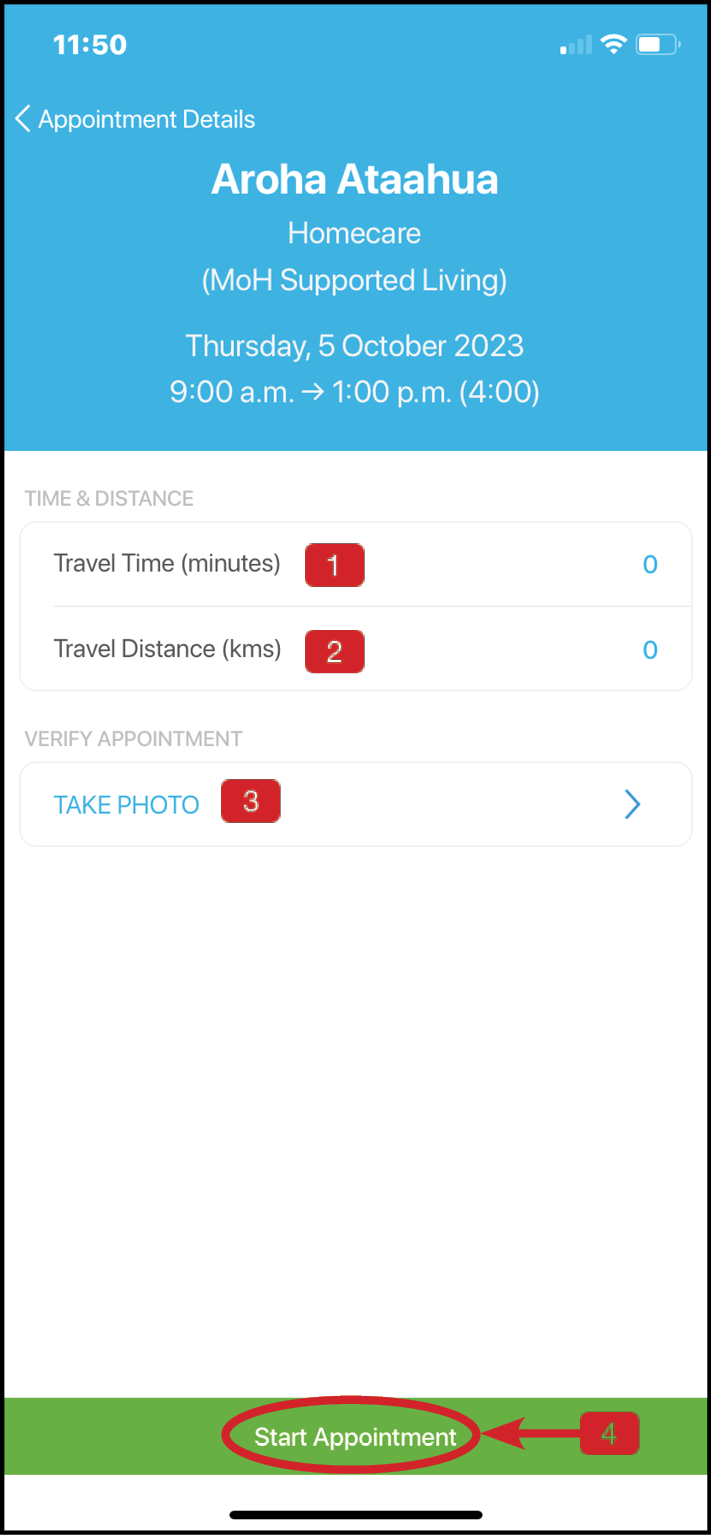Go back to Appointment Details
The height and width of the screenshot is (1535, 711).
(x=135, y=119)
